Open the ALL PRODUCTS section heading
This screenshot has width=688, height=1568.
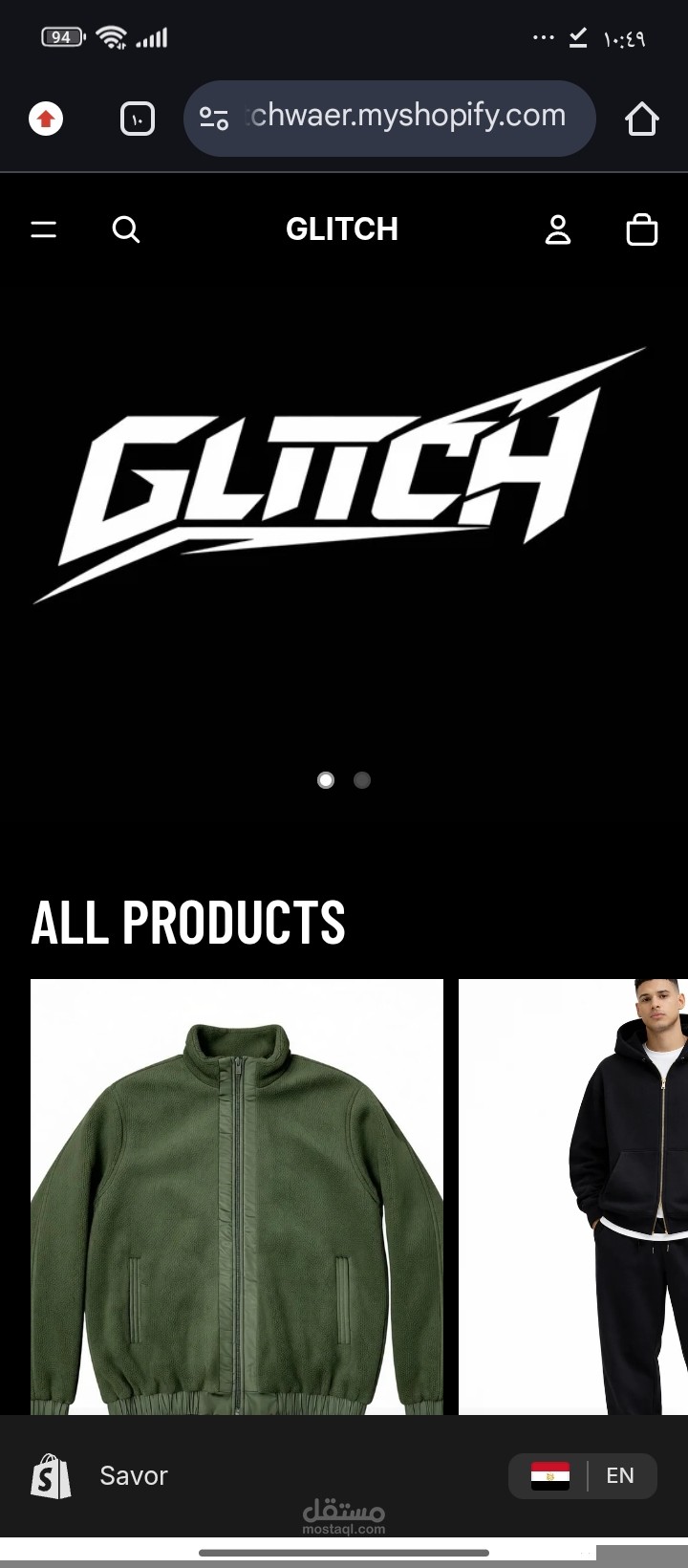(x=188, y=921)
